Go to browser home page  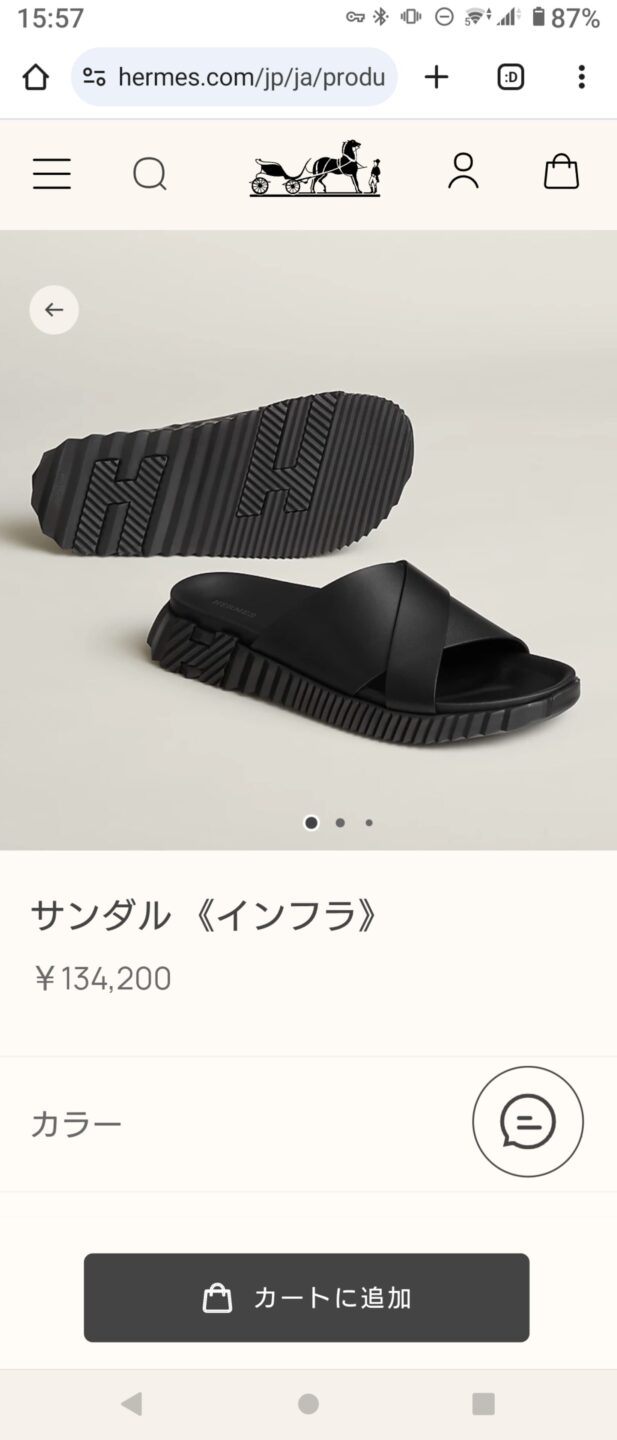point(36,77)
